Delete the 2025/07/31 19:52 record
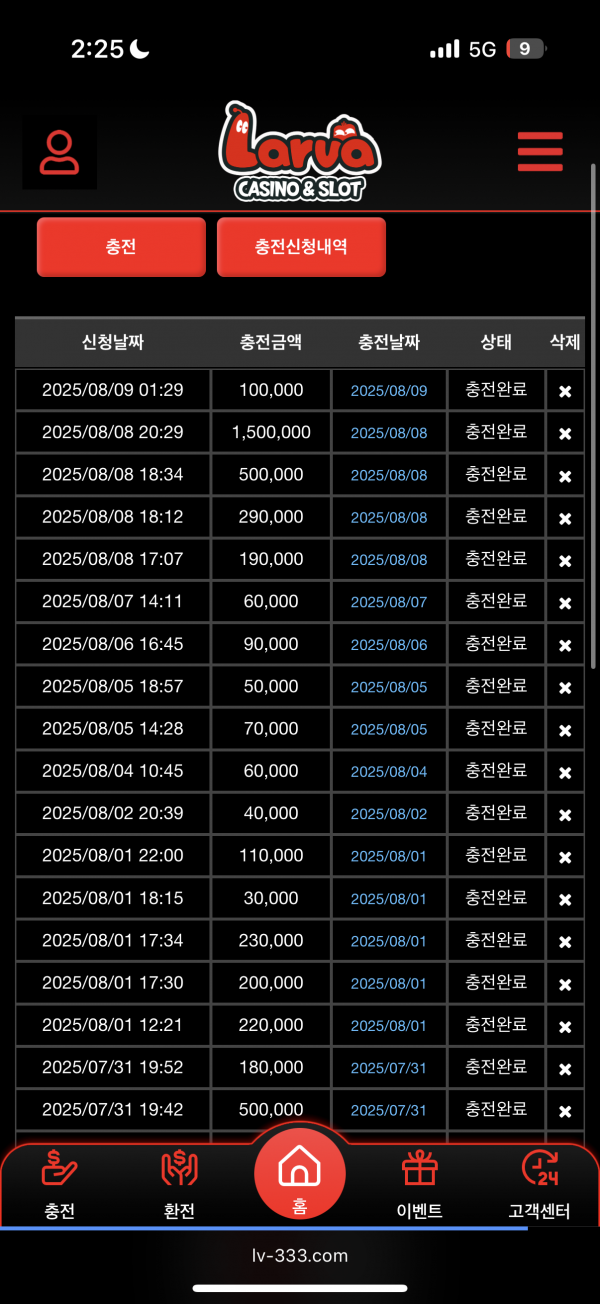Viewport: 600px width, 1304px height. [x=565, y=1069]
